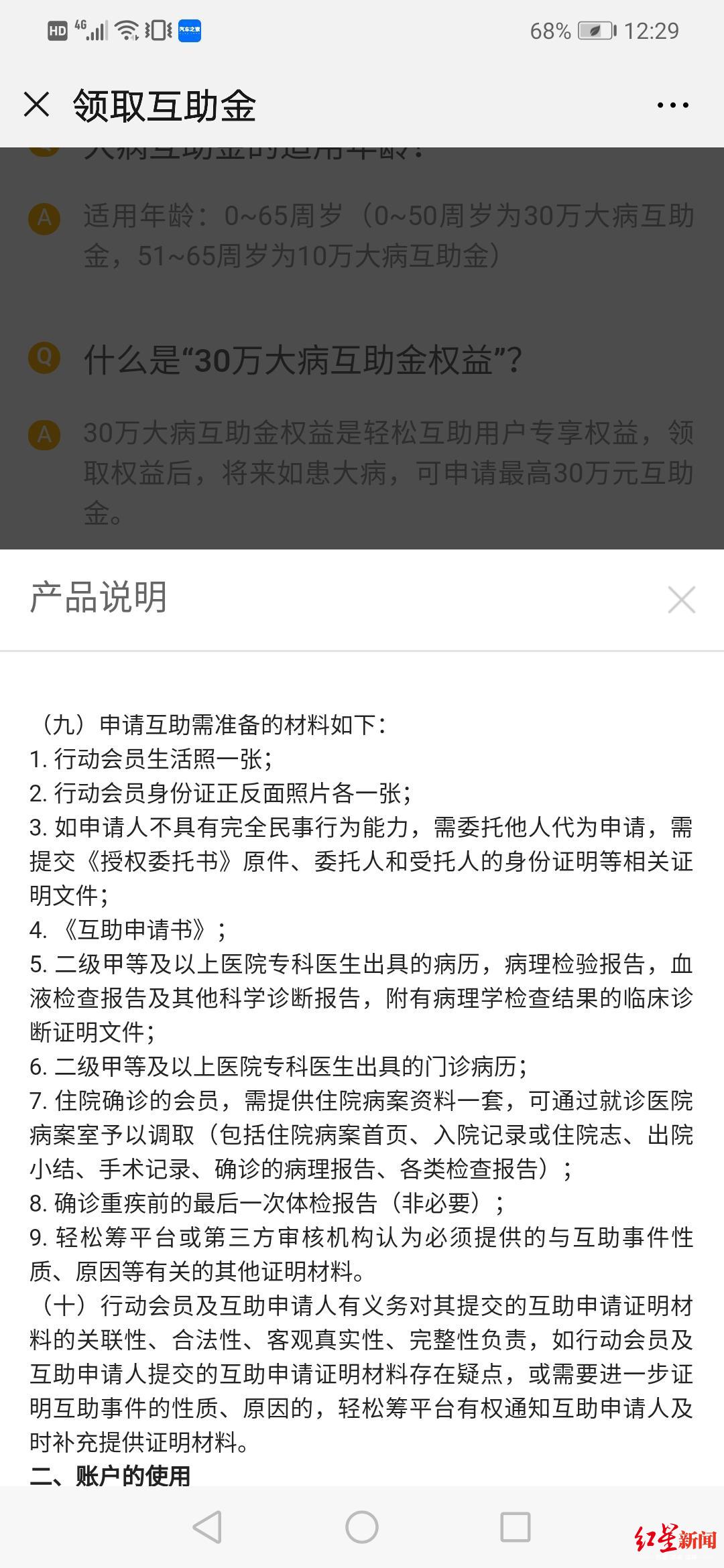724x1568 pixels.
Task: Close the 领取互助金 web page
Action: (37, 105)
